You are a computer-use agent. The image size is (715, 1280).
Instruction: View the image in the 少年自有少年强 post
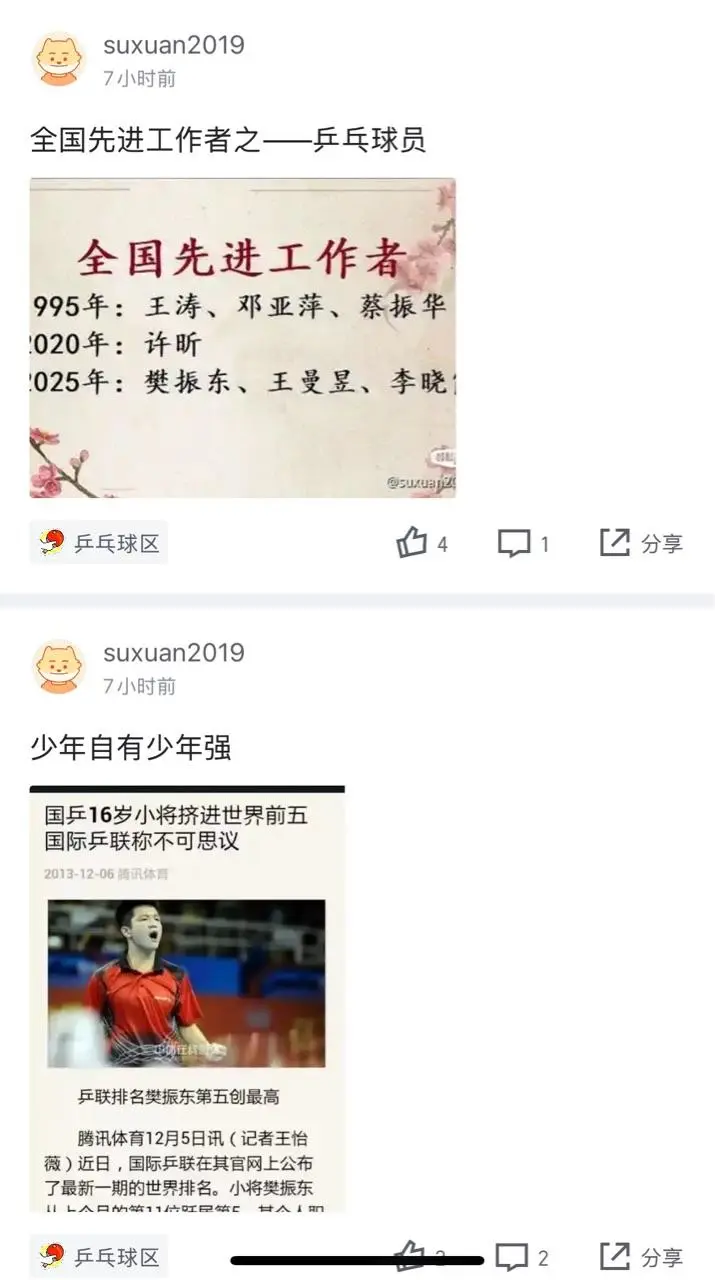point(187,998)
